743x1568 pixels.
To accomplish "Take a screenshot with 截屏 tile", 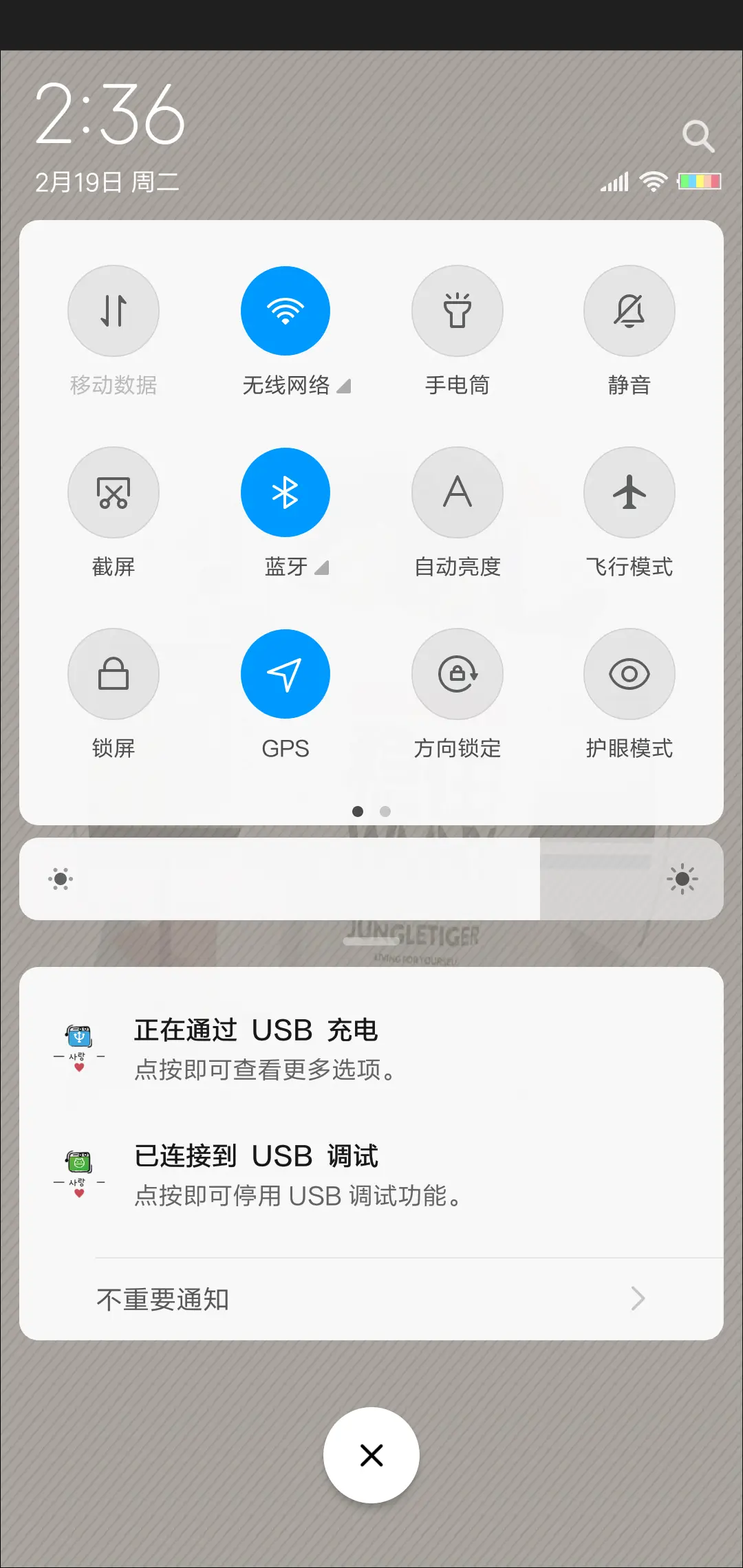I will tap(114, 492).
